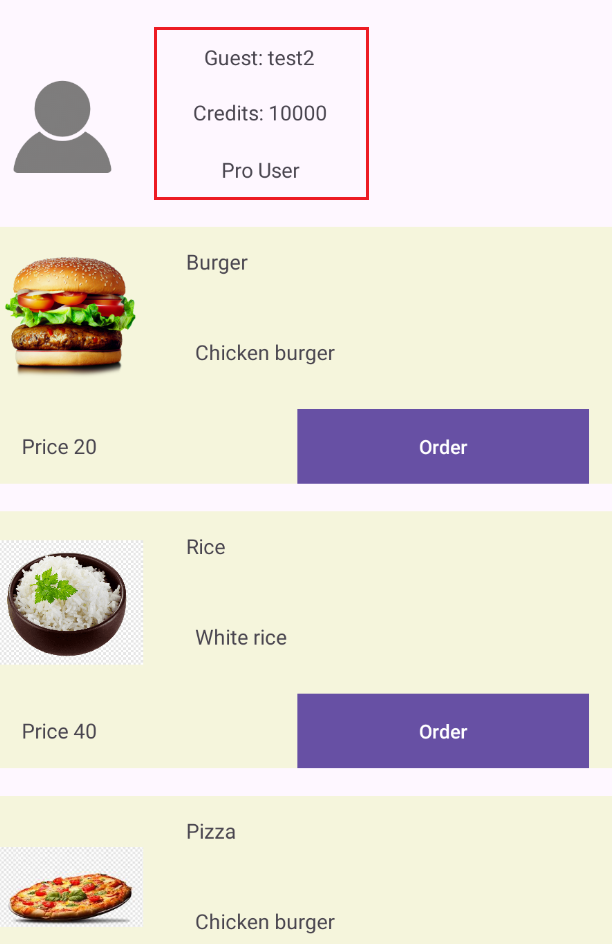Viewport: 612px width, 944px height.
Task: Order the White rice priced 40
Action: [442, 731]
